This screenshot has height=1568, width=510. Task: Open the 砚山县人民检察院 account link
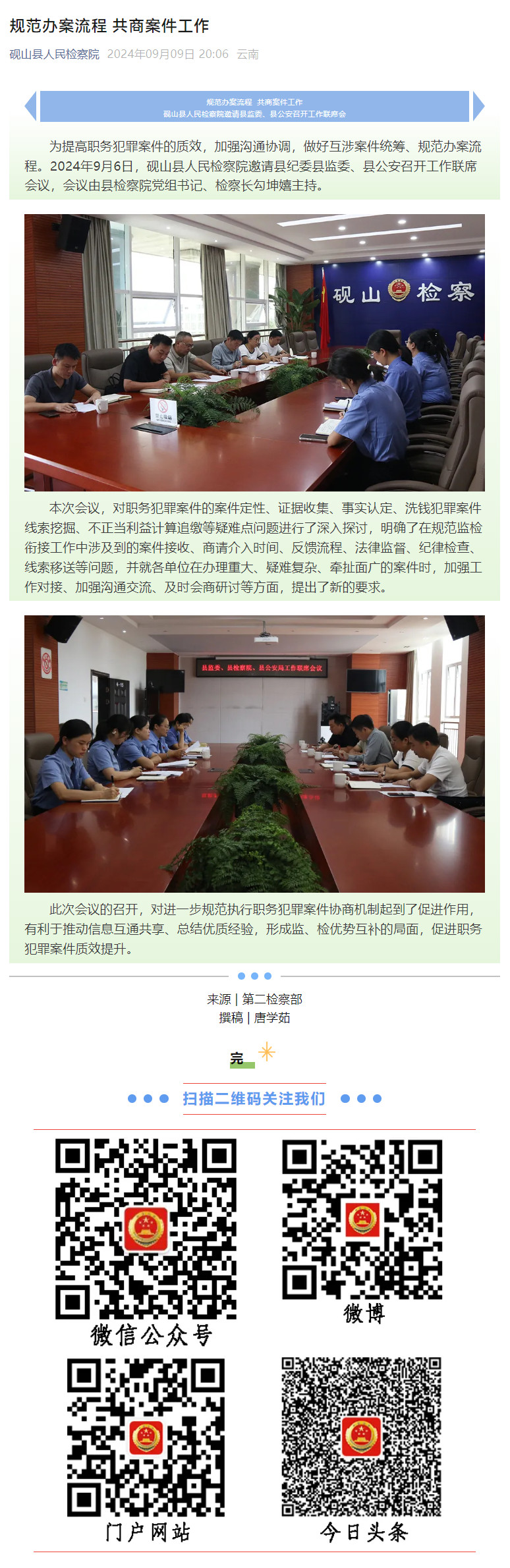(54, 54)
